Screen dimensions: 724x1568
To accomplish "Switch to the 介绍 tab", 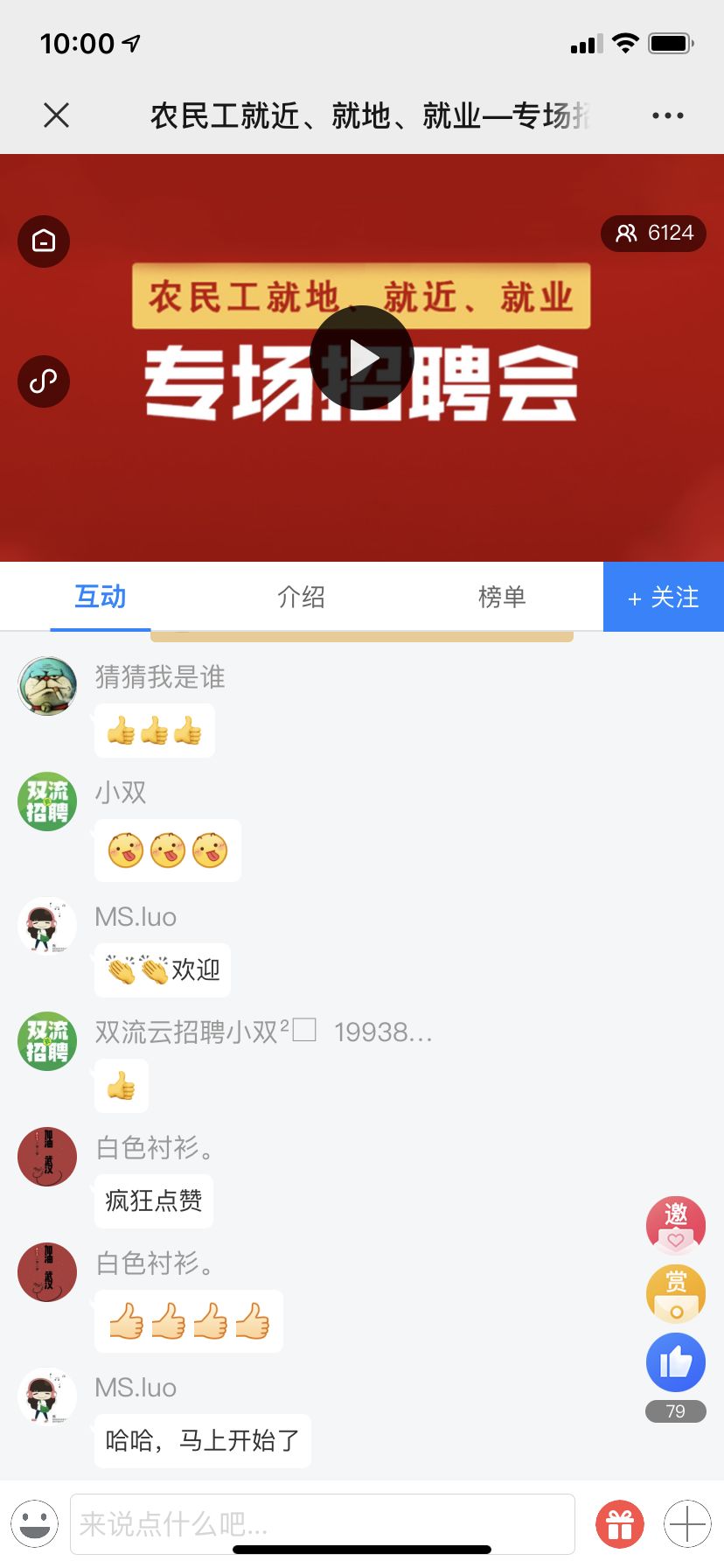I will 302,597.
